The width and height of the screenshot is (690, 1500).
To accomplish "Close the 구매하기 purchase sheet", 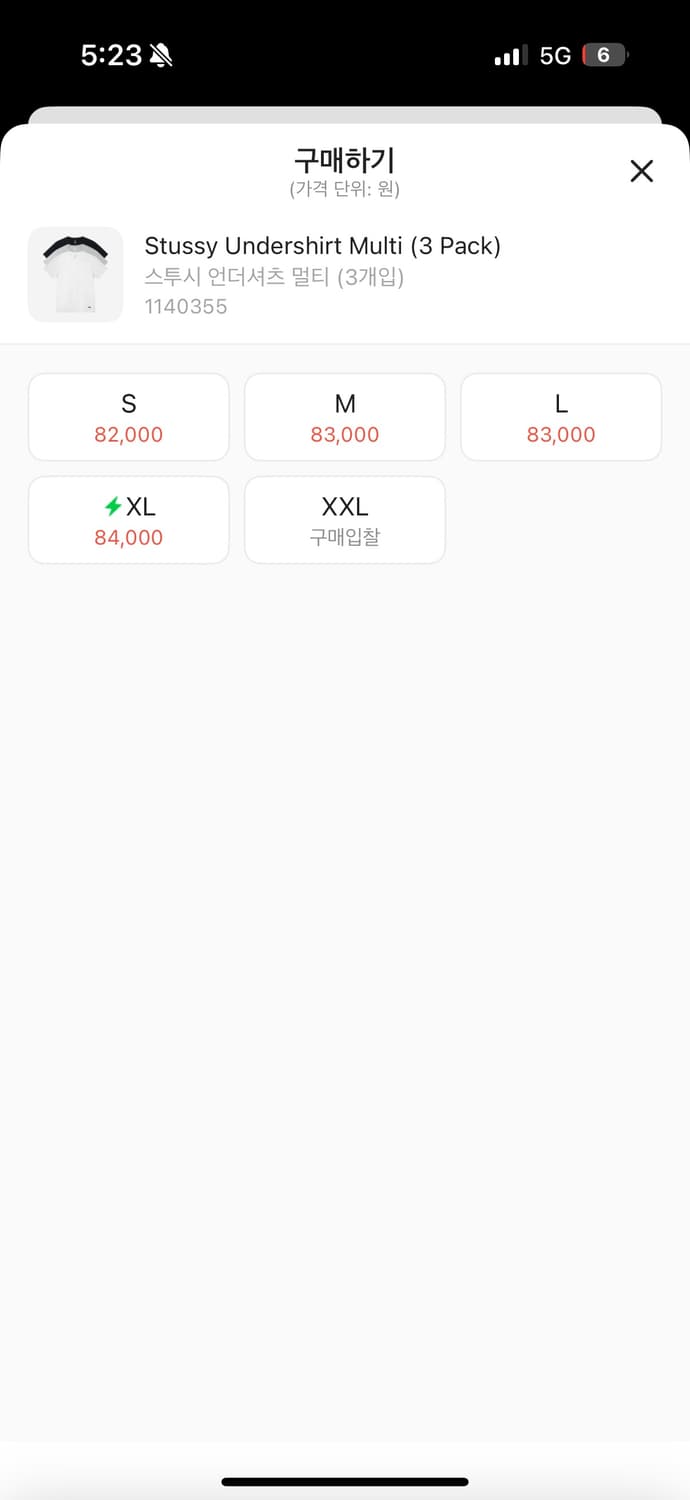I will tap(641, 171).
